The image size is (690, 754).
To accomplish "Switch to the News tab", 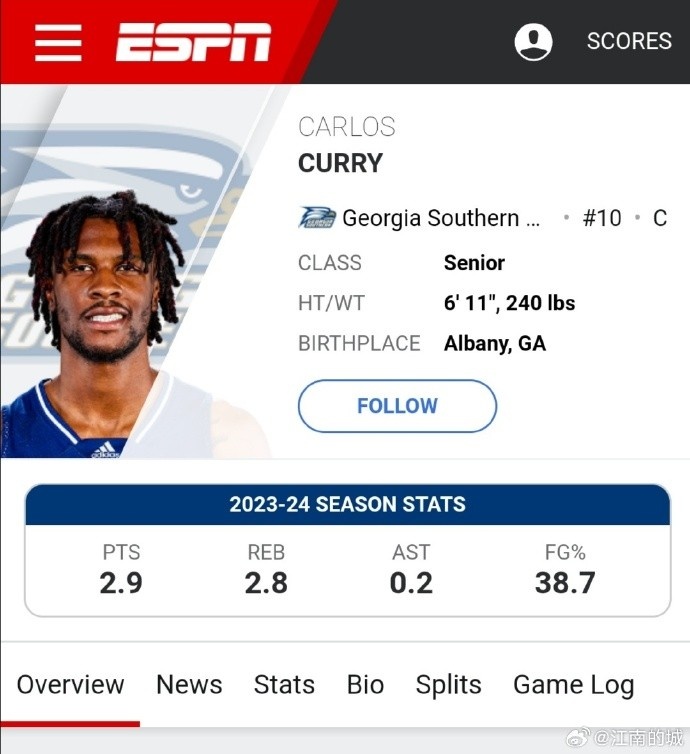I will [x=189, y=685].
